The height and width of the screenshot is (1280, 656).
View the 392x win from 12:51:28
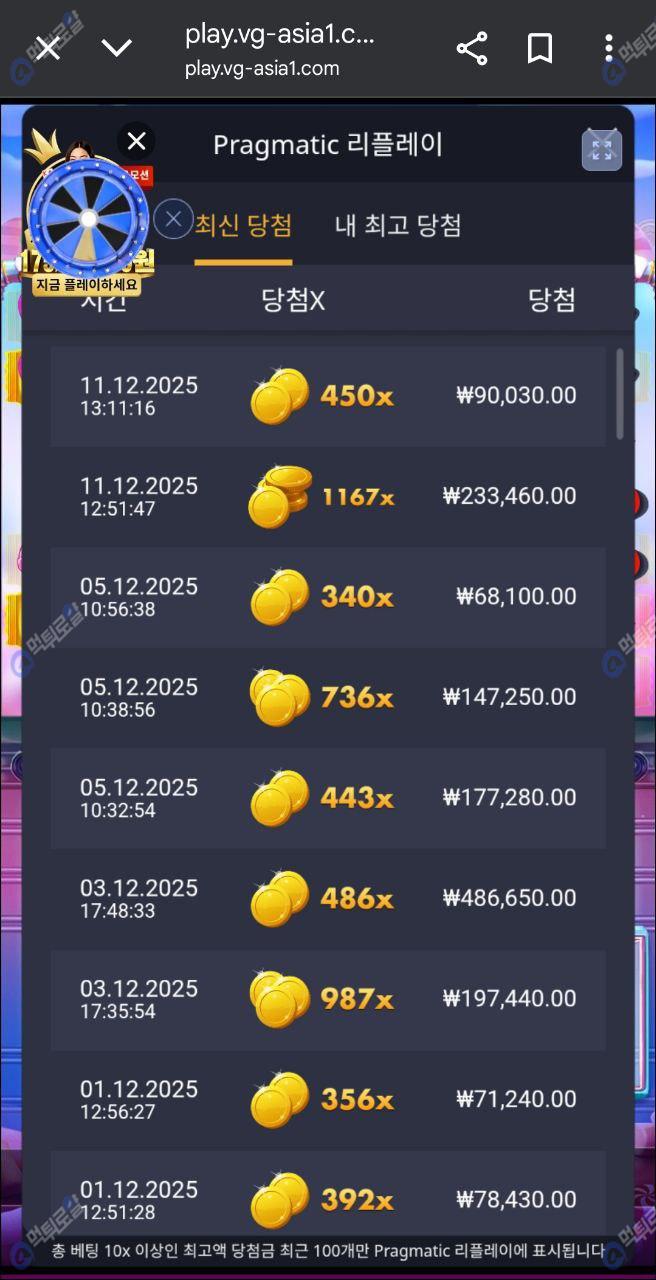(328, 1198)
